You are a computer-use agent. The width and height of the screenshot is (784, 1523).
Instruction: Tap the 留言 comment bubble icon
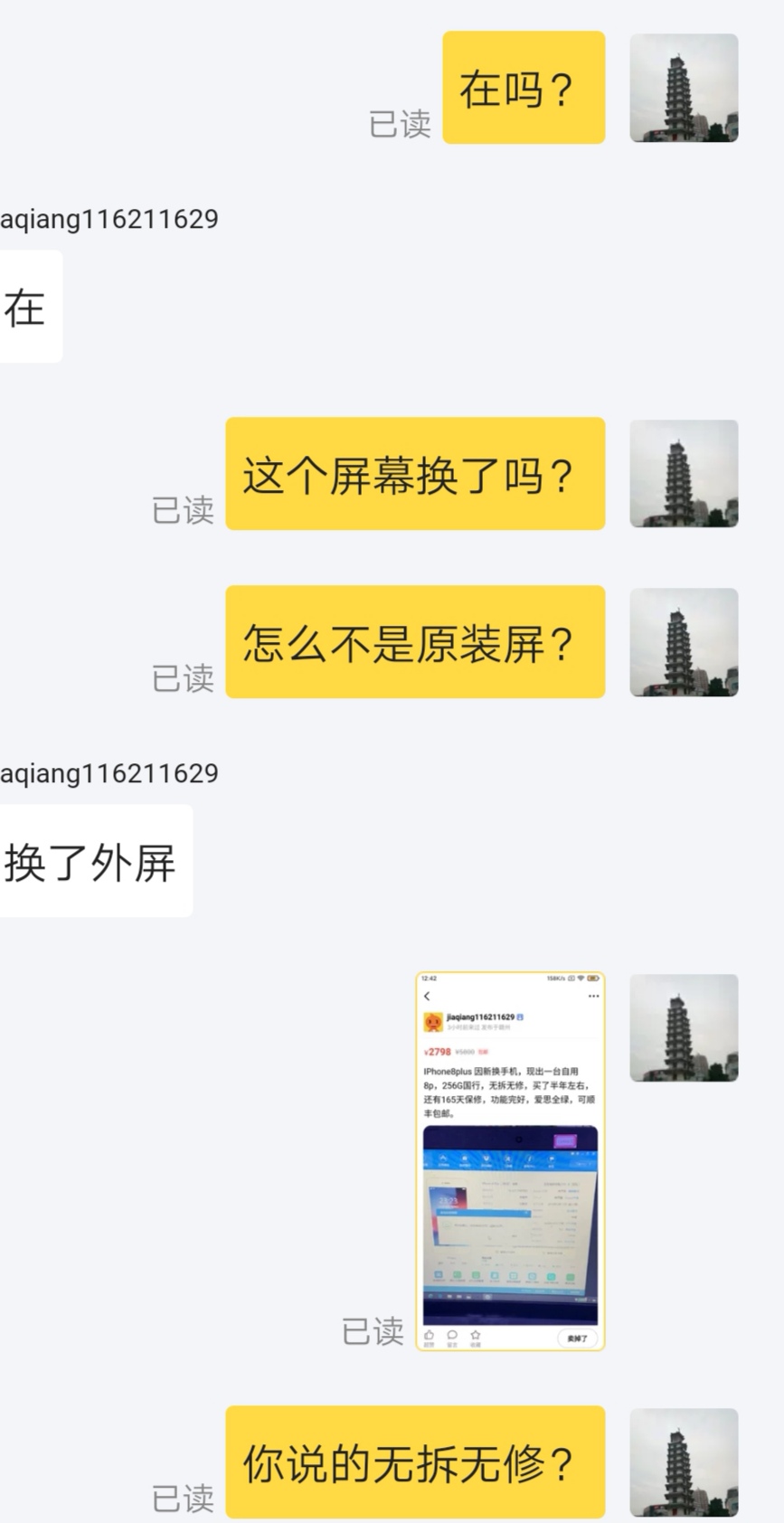[x=452, y=1336]
